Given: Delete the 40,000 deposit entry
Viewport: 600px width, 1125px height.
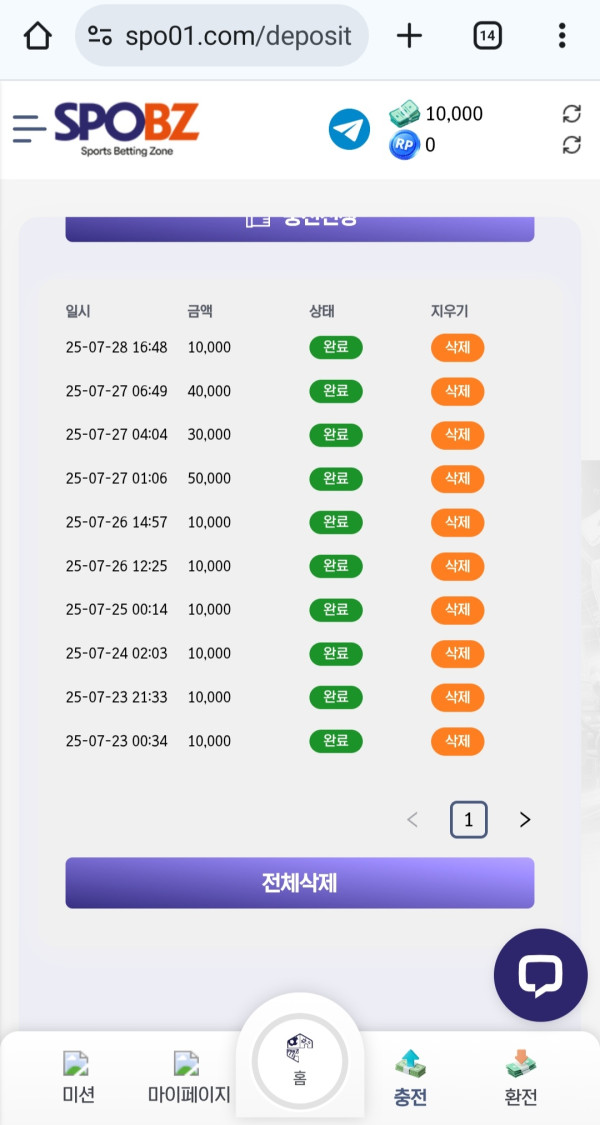Looking at the screenshot, I should pos(457,391).
